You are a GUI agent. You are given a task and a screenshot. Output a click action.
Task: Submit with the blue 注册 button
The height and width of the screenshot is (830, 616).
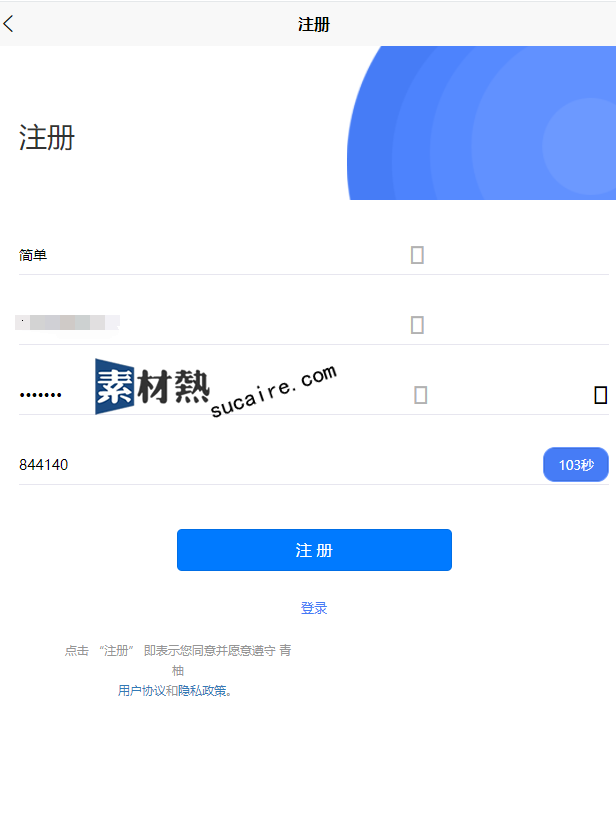[x=314, y=550]
